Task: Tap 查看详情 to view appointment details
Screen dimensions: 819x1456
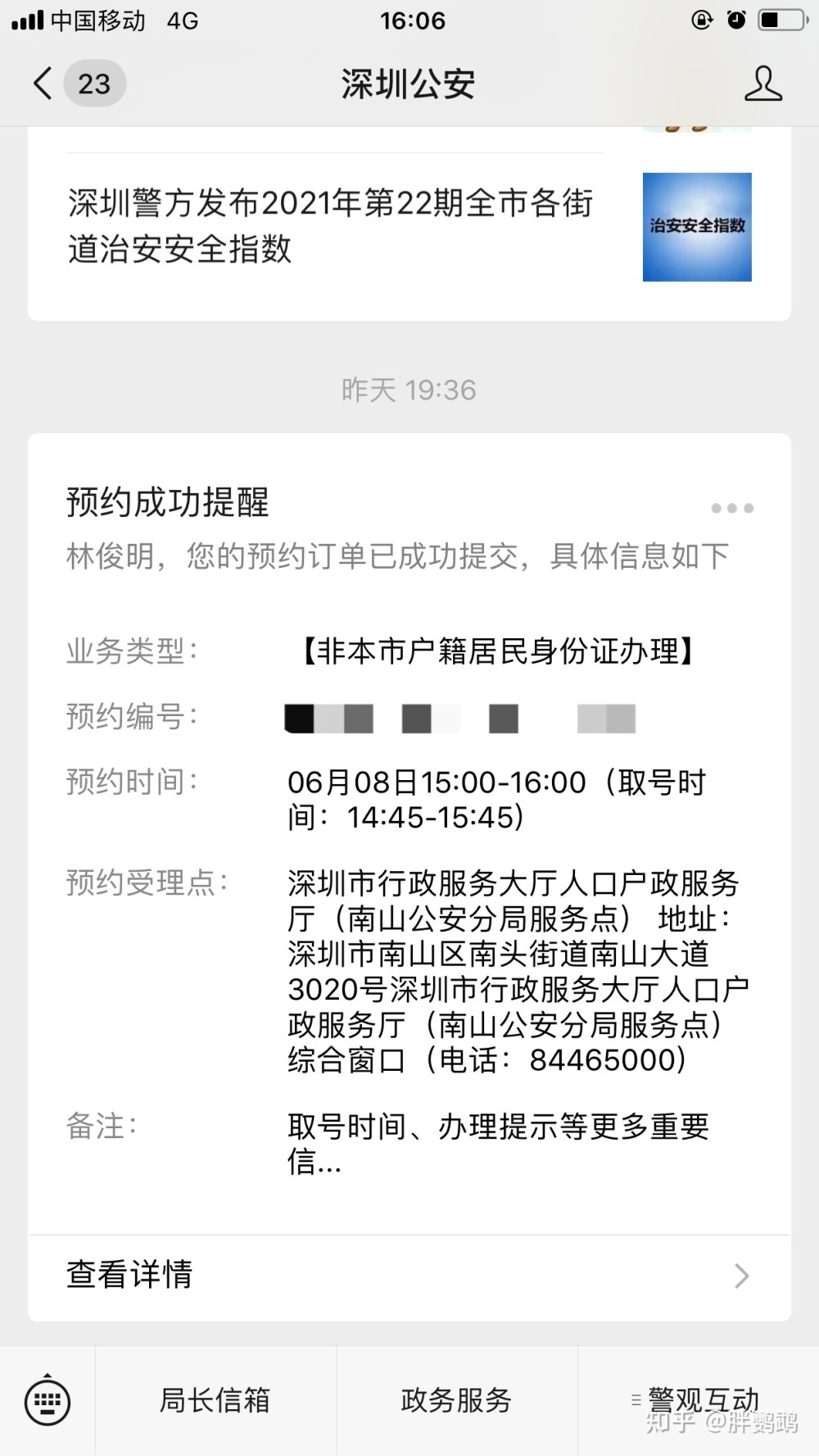Action: [409, 1275]
